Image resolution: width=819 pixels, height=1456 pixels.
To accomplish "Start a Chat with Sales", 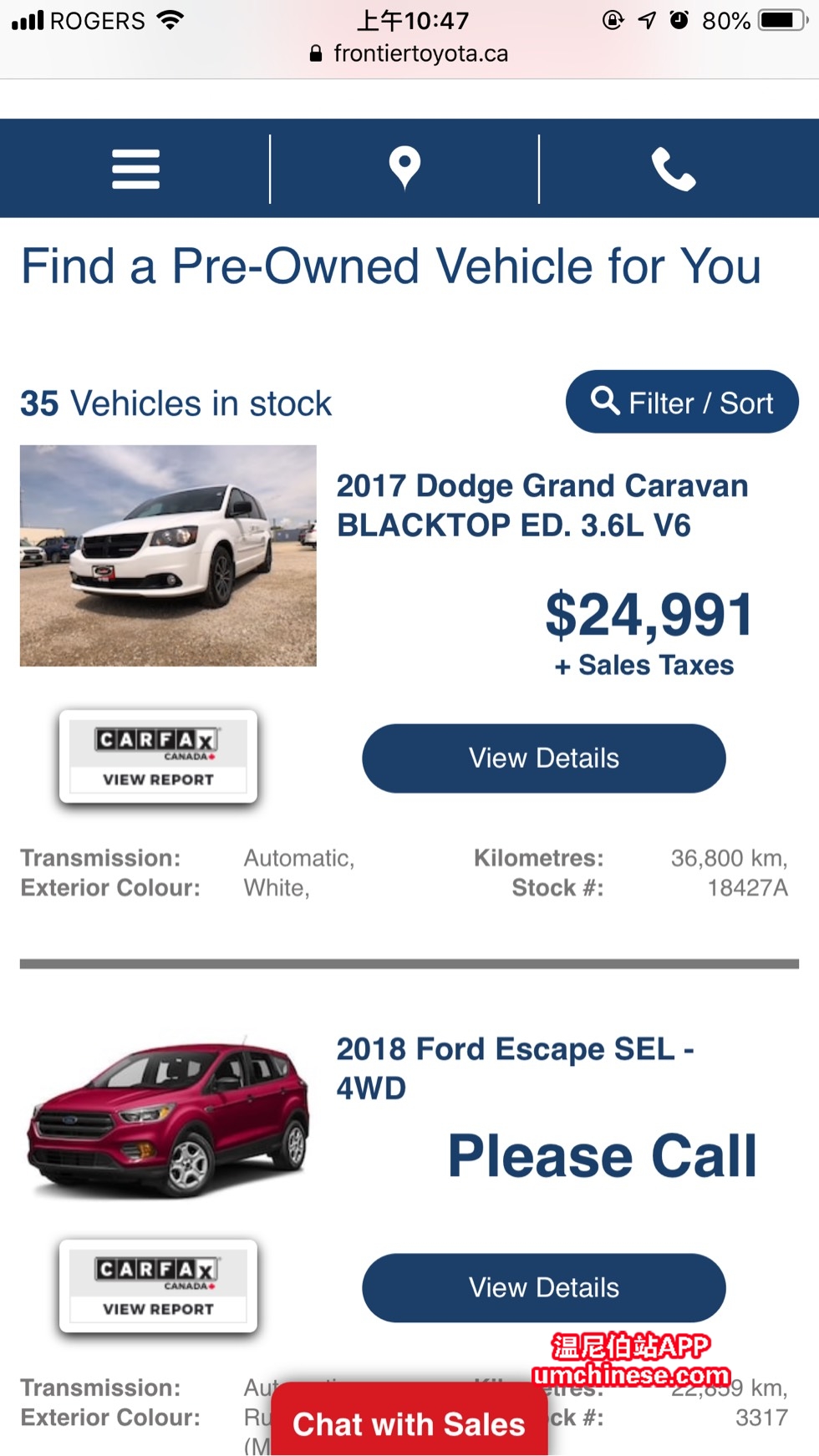I will click(409, 1423).
